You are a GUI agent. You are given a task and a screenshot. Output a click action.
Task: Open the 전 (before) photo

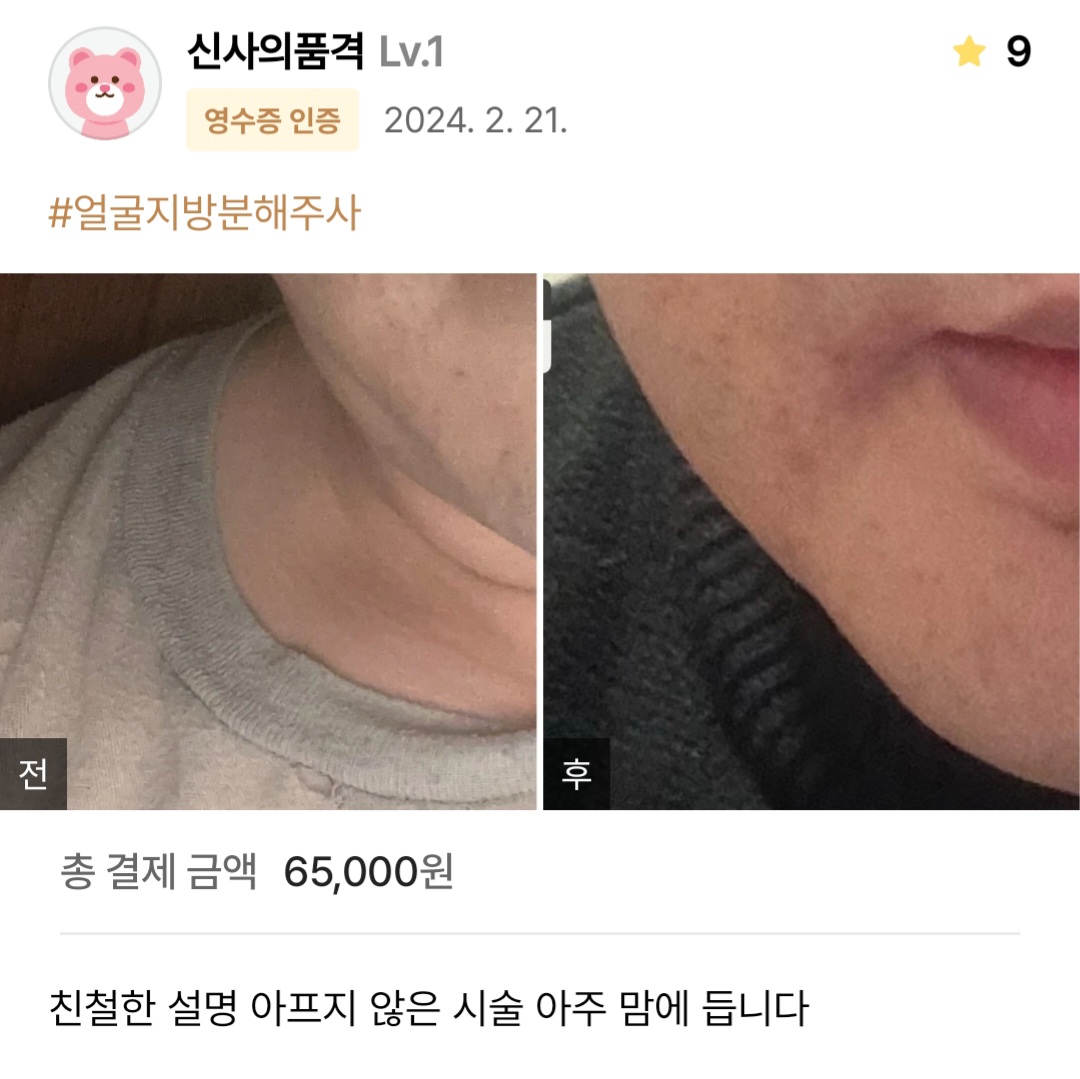pos(268,540)
